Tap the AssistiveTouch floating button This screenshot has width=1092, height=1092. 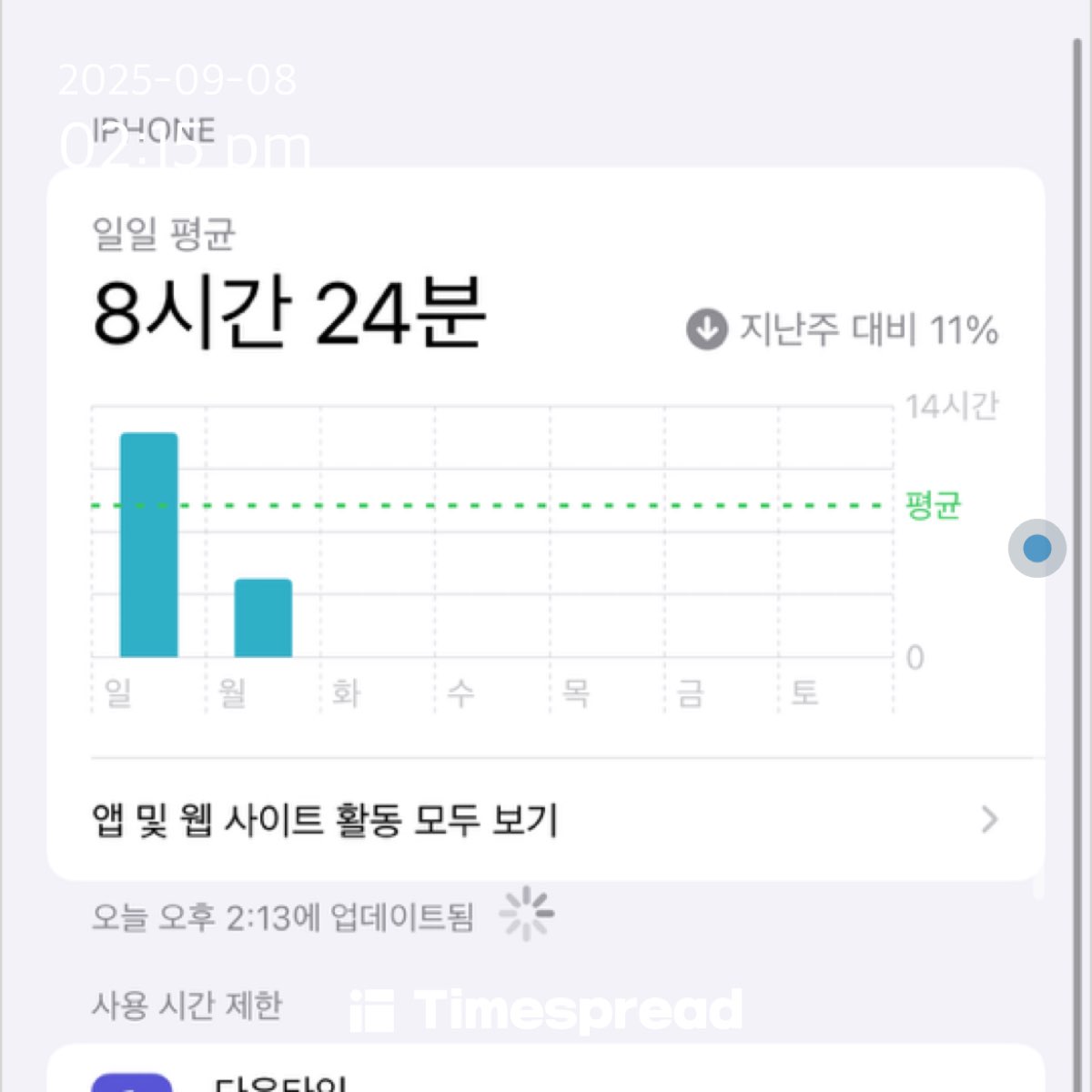coord(1036,549)
